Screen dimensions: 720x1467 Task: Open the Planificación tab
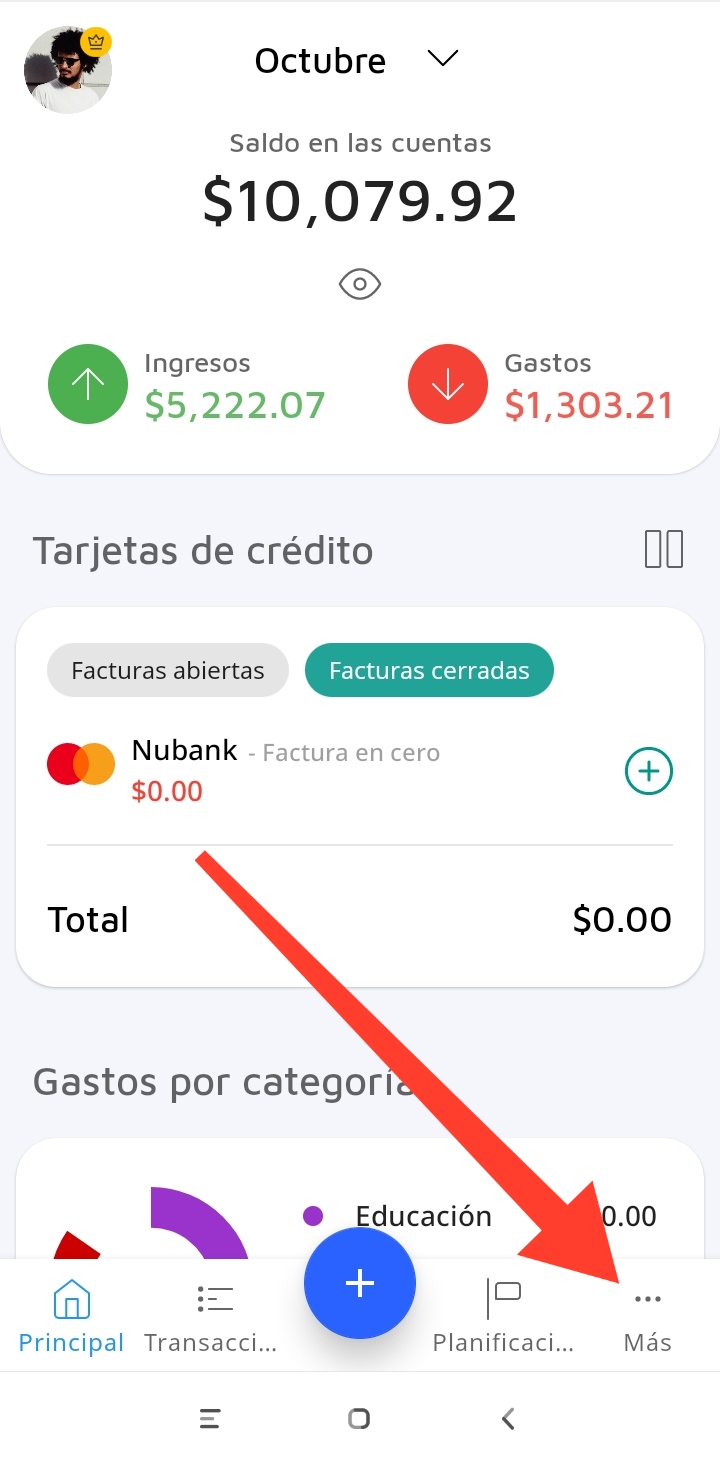pos(504,1316)
